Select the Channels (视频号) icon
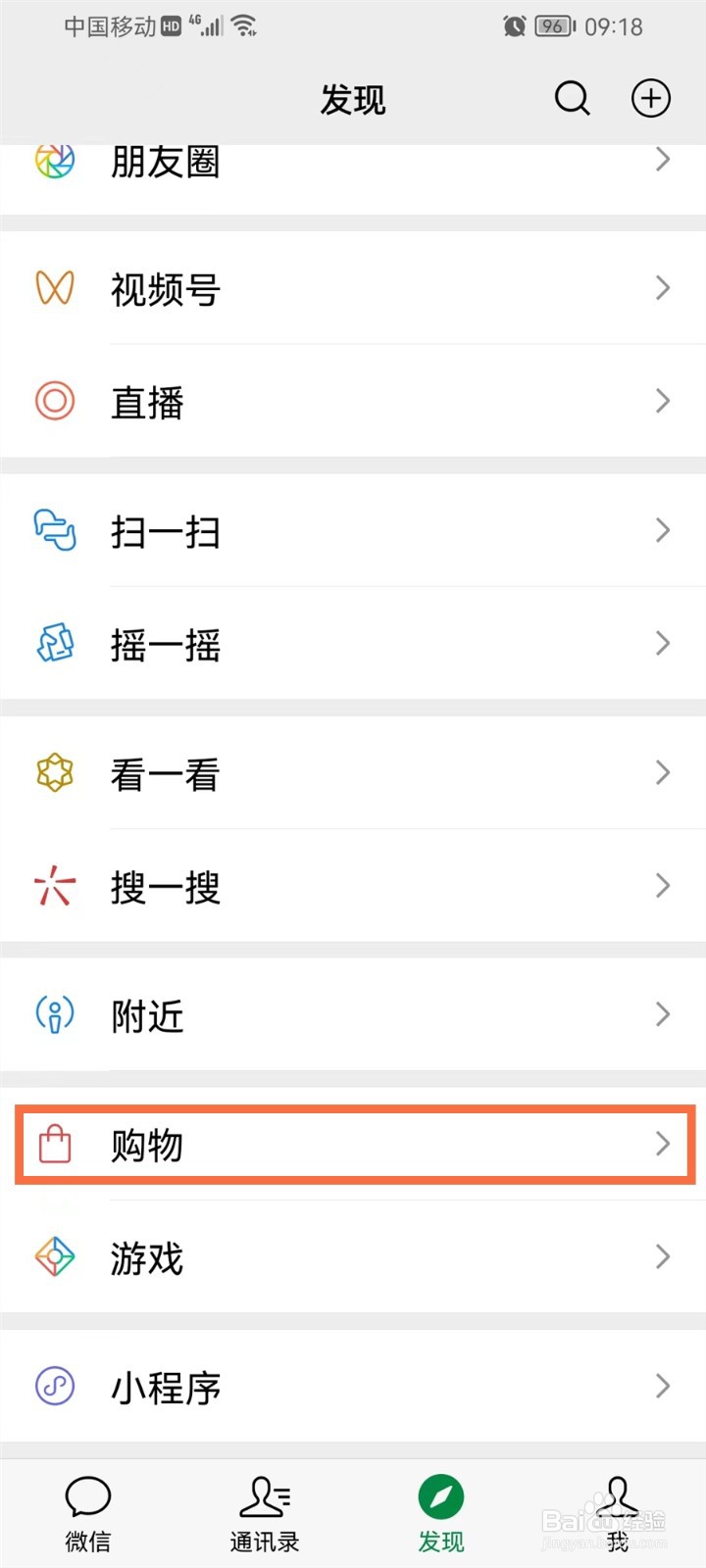The height and width of the screenshot is (1568, 706). pos(55,288)
